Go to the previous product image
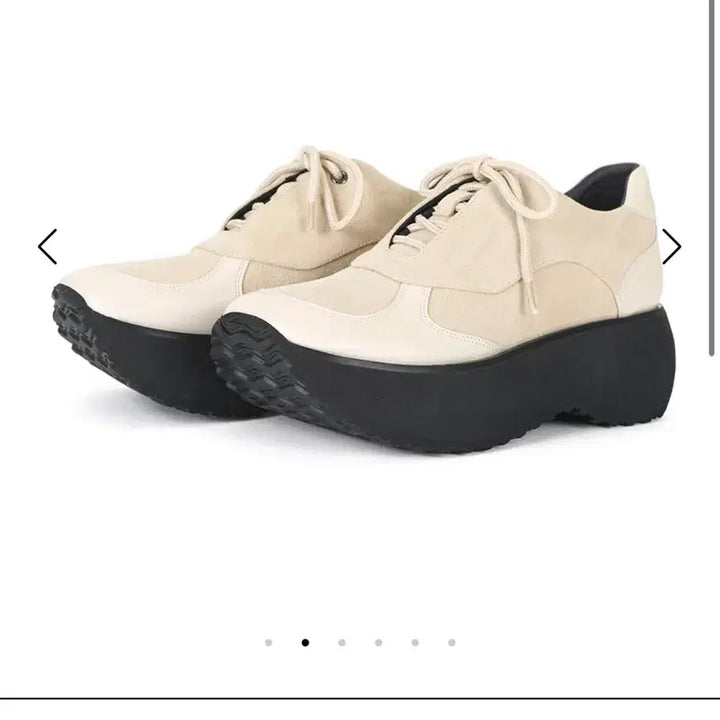Image resolution: width=720 pixels, height=720 pixels. [47, 246]
